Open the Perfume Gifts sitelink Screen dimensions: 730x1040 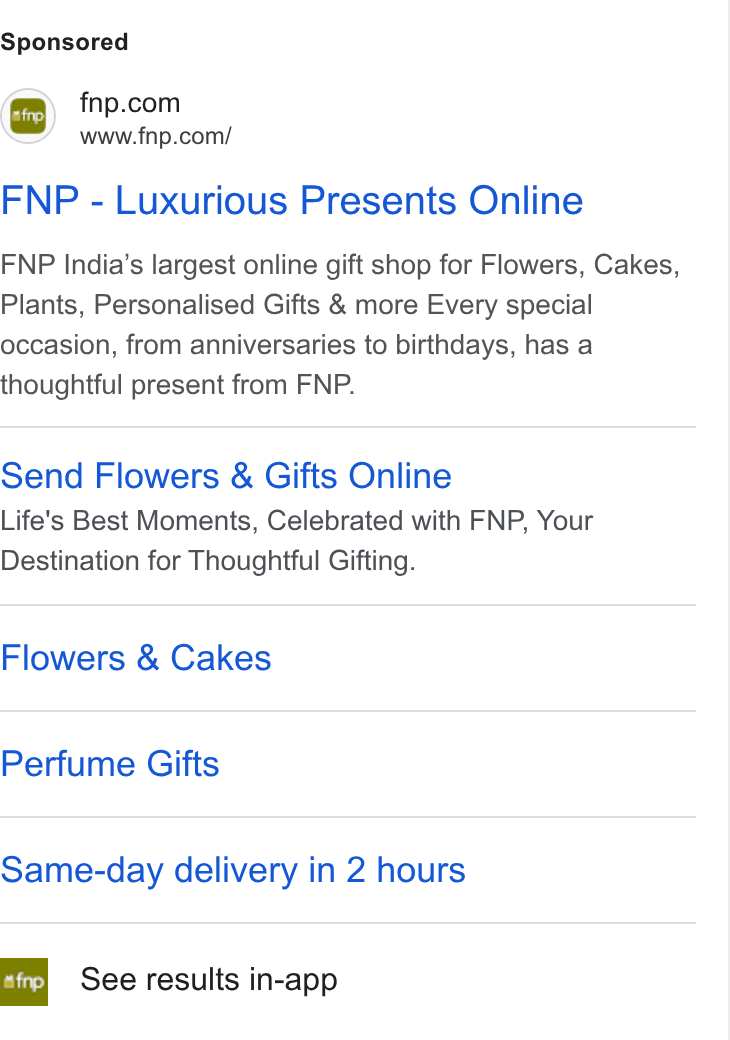click(x=110, y=764)
